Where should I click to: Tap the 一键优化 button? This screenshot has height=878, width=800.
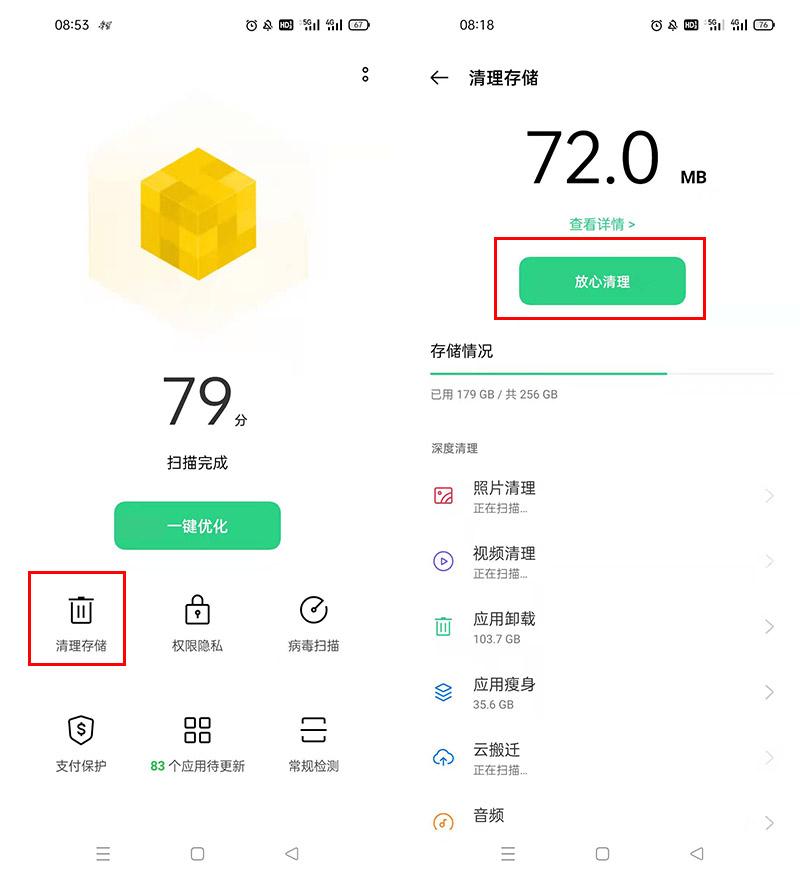pos(197,526)
